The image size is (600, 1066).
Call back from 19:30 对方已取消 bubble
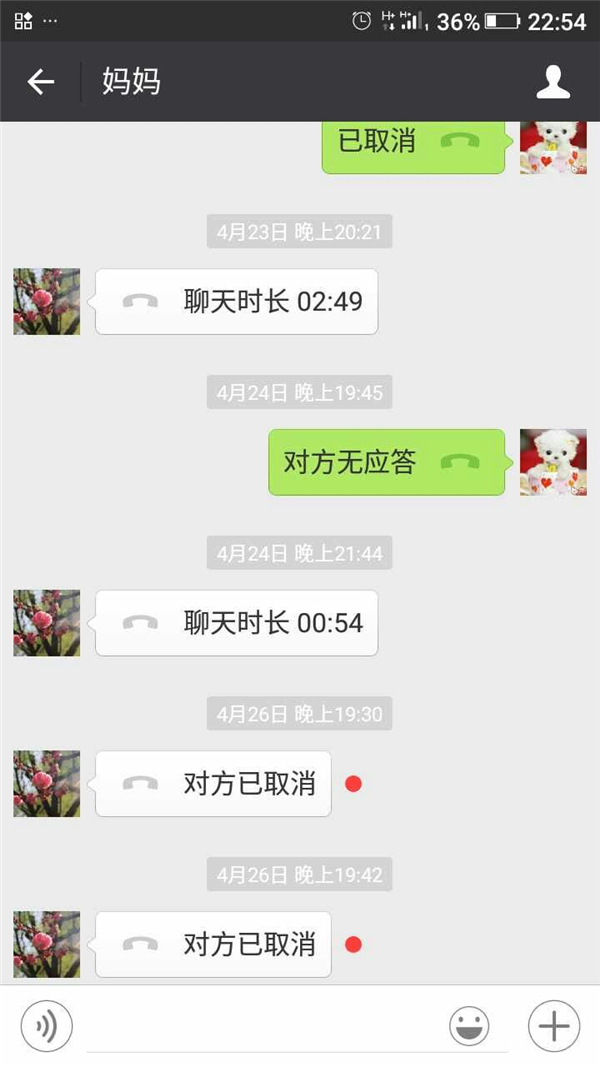[x=213, y=784]
